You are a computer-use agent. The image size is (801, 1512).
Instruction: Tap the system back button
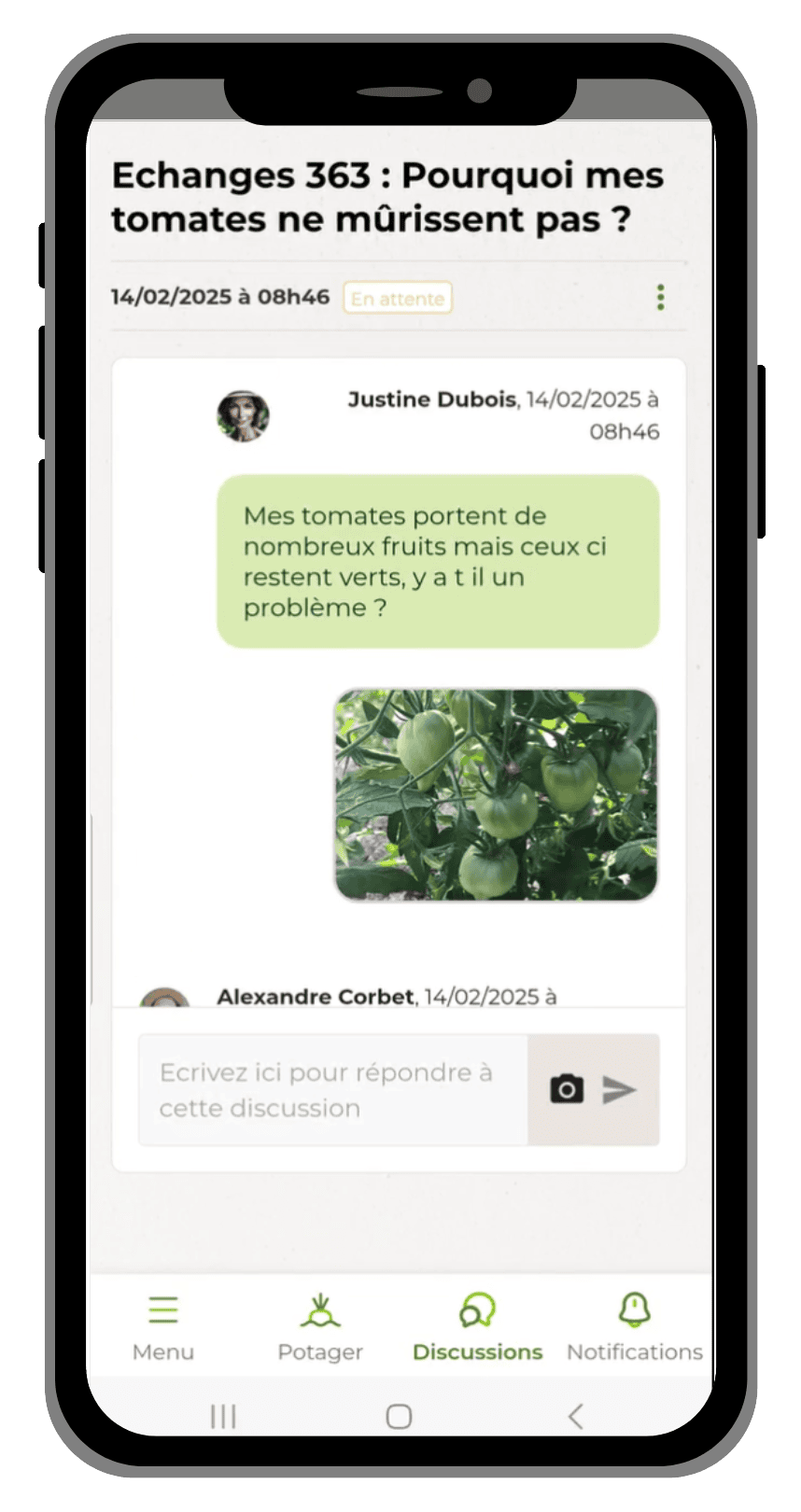[575, 1416]
